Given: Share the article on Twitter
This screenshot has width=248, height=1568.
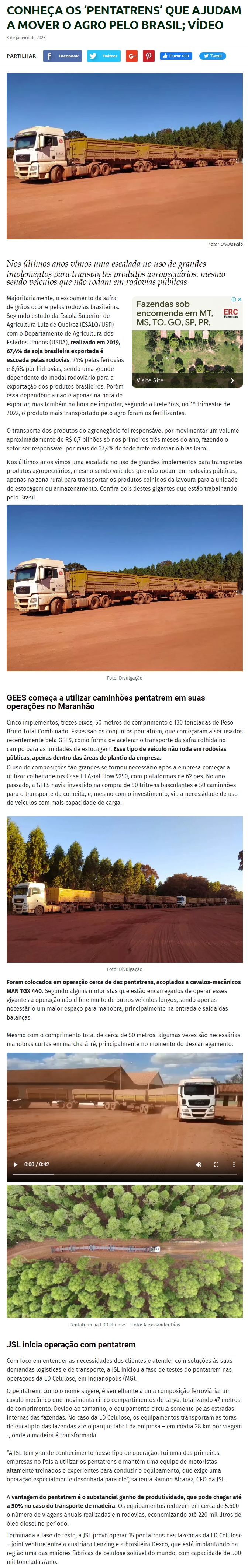Looking at the screenshot, I should (104, 56).
